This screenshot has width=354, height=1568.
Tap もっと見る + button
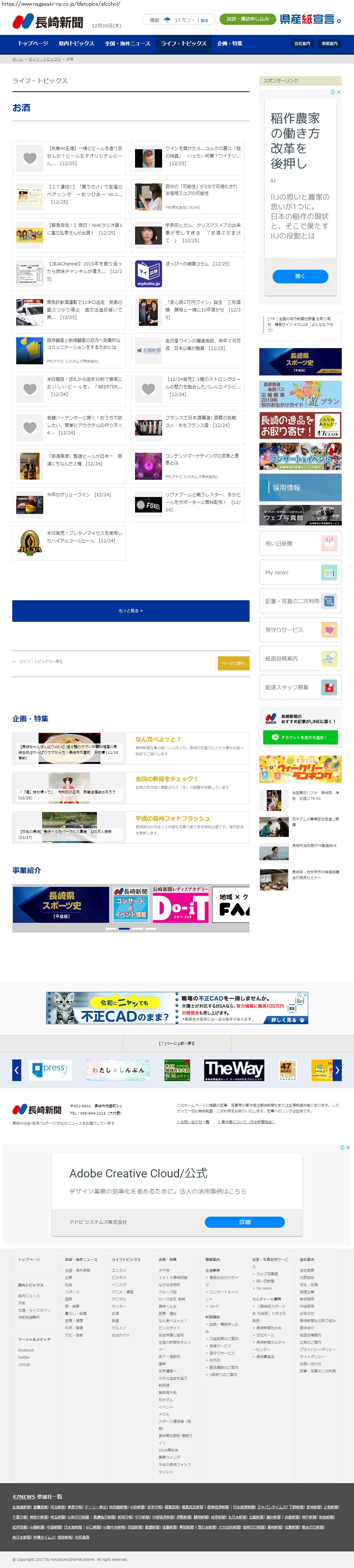[130, 611]
